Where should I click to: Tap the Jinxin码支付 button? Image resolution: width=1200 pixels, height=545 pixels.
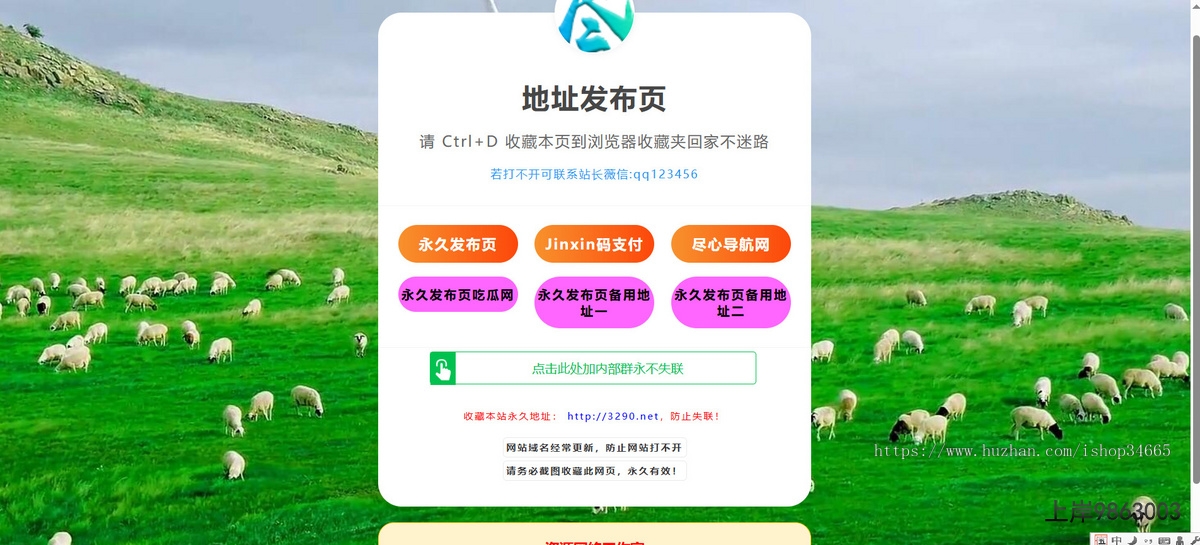(594, 244)
